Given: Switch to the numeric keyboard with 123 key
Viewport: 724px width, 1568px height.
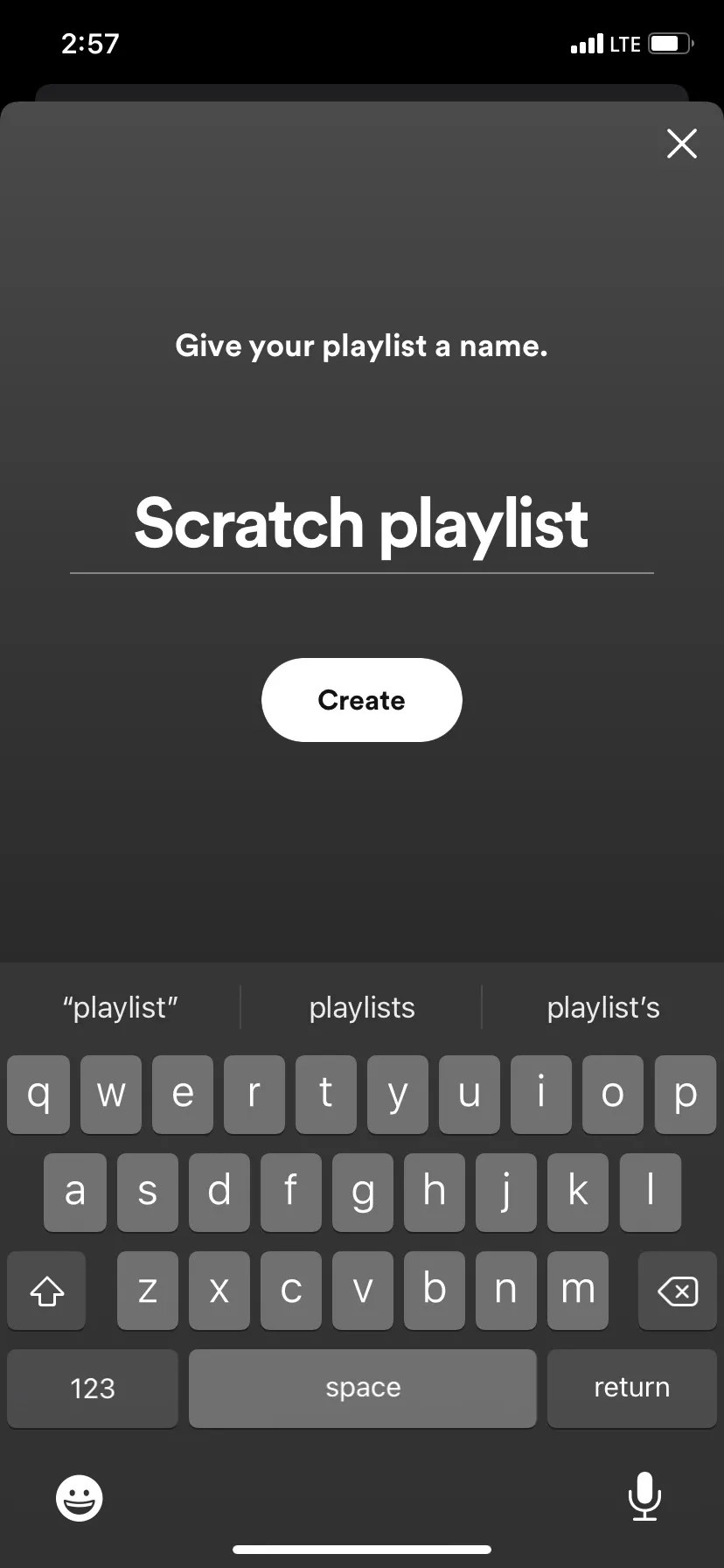Looking at the screenshot, I should 92,1389.
